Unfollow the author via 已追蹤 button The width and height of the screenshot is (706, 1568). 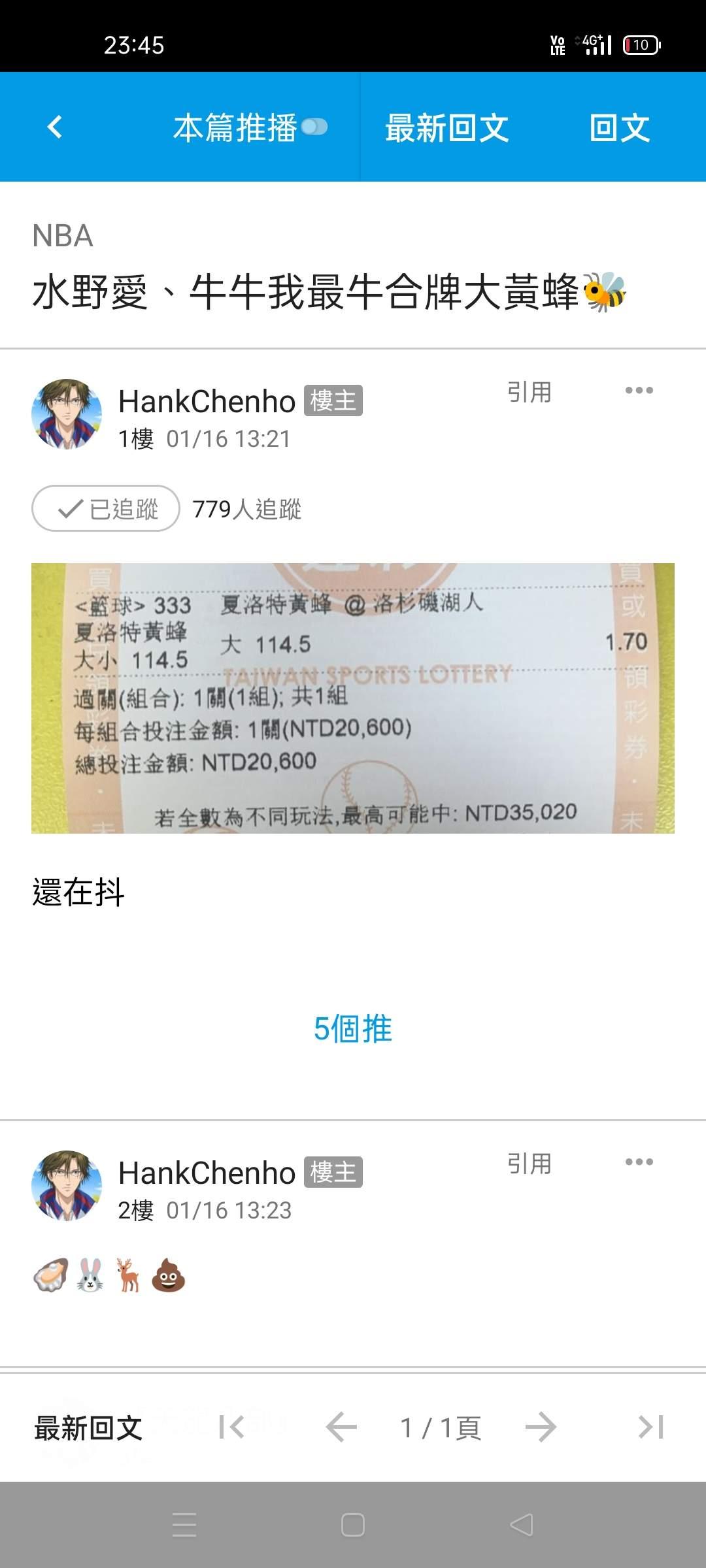click(106, 508)
